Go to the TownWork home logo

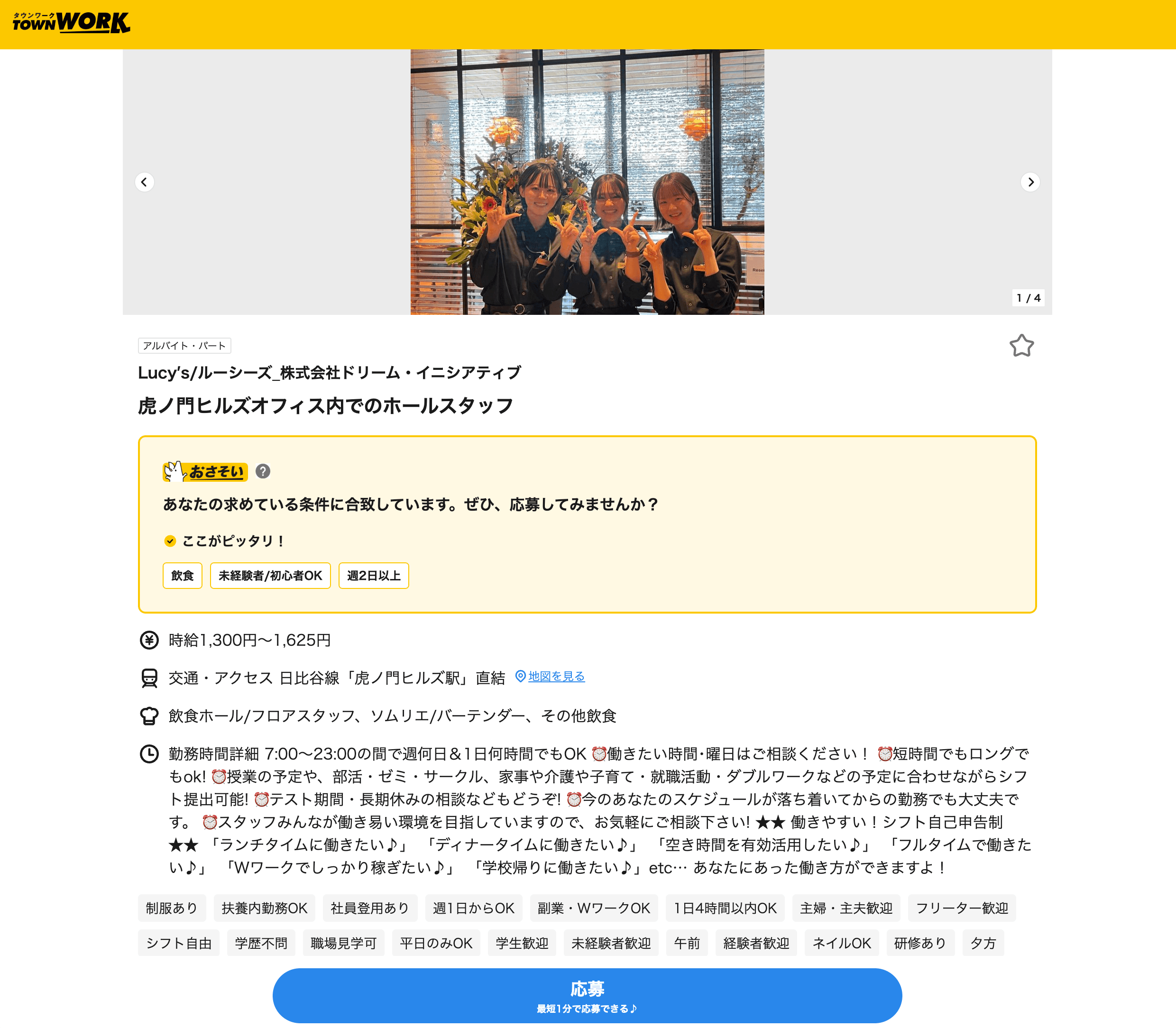click(x=71, y=23)
